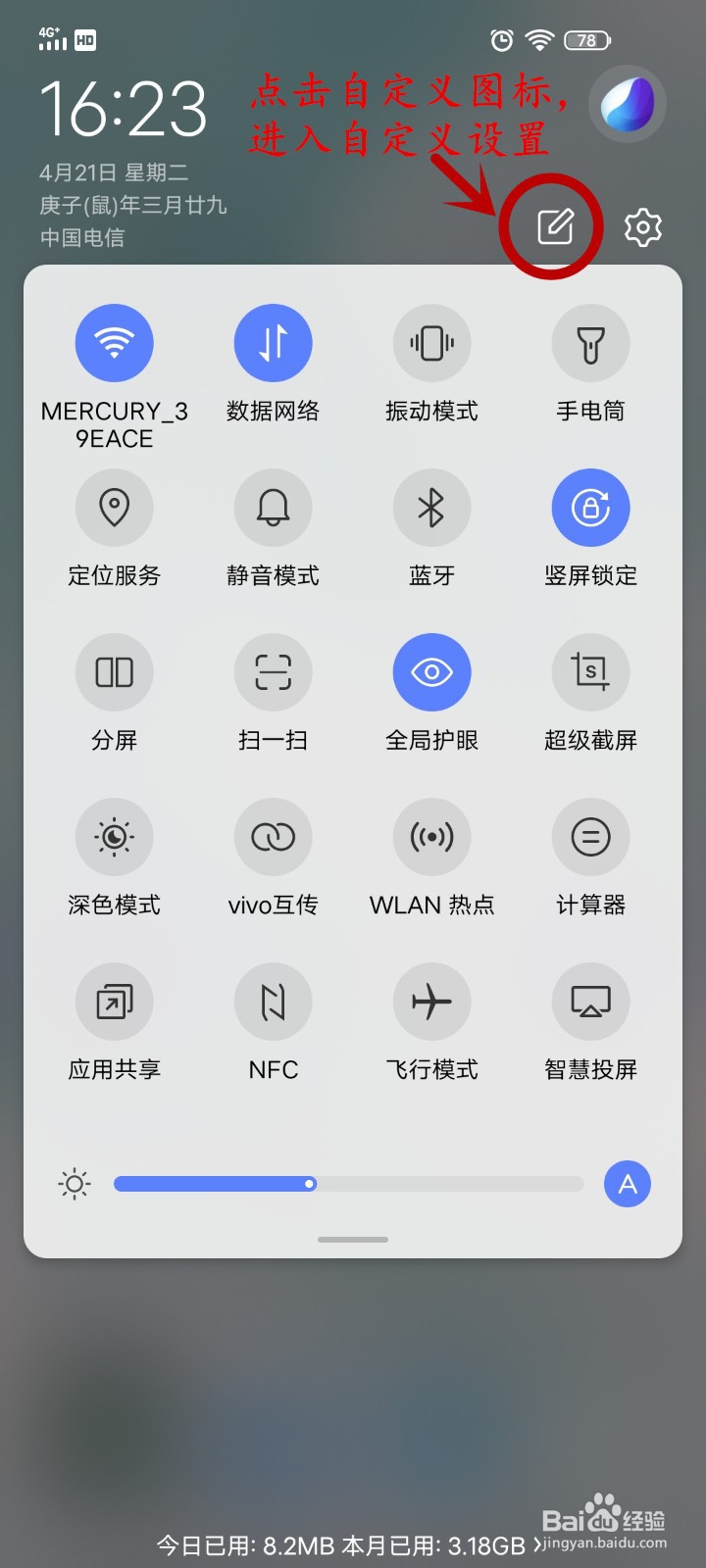Screen dimensions: 706x1568
Task: Tap the user avatar in the corner
Action: (x=627, y=103)
